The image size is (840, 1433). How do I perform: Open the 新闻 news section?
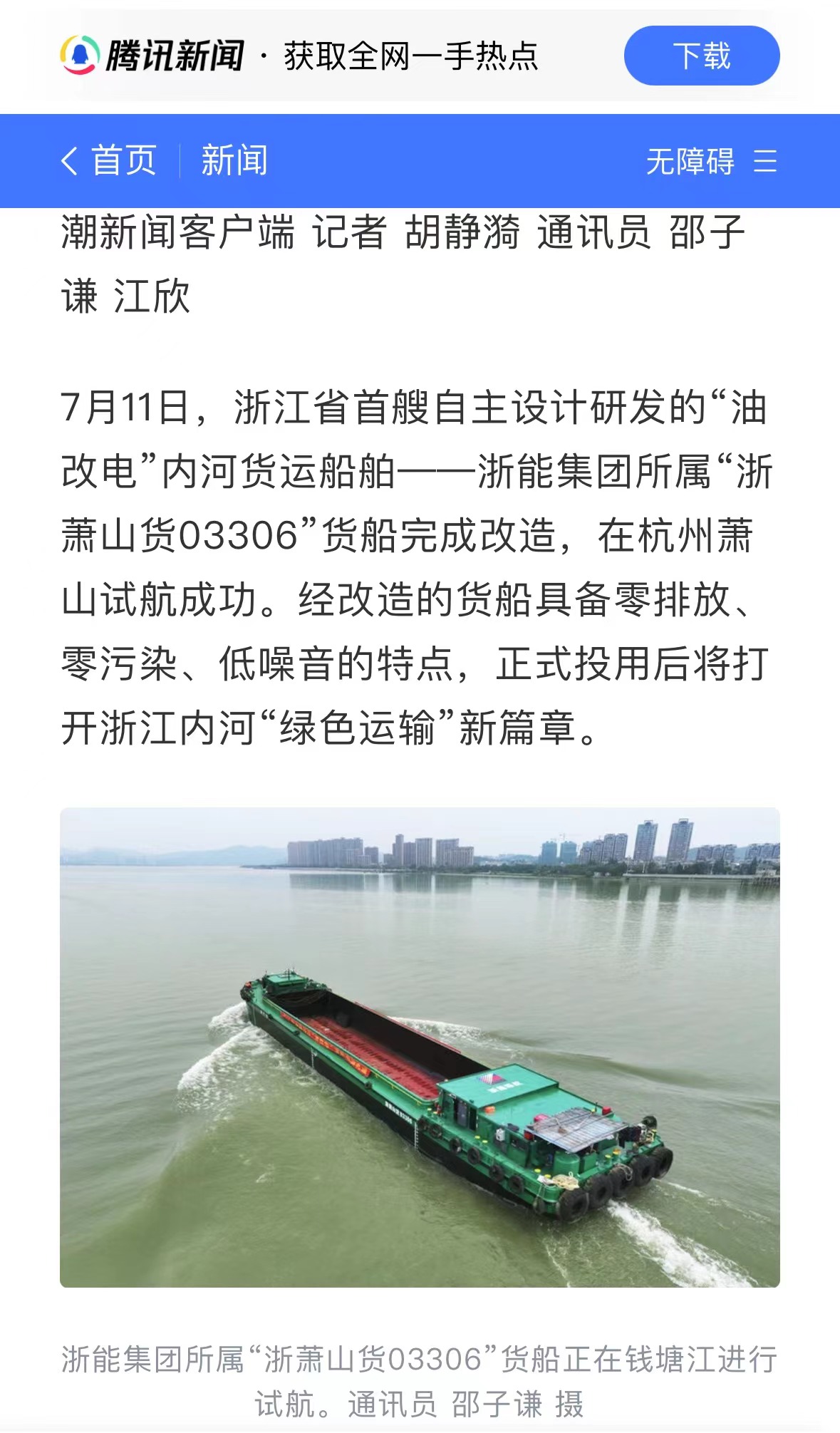pyautogui.click(x=234, y=160)
